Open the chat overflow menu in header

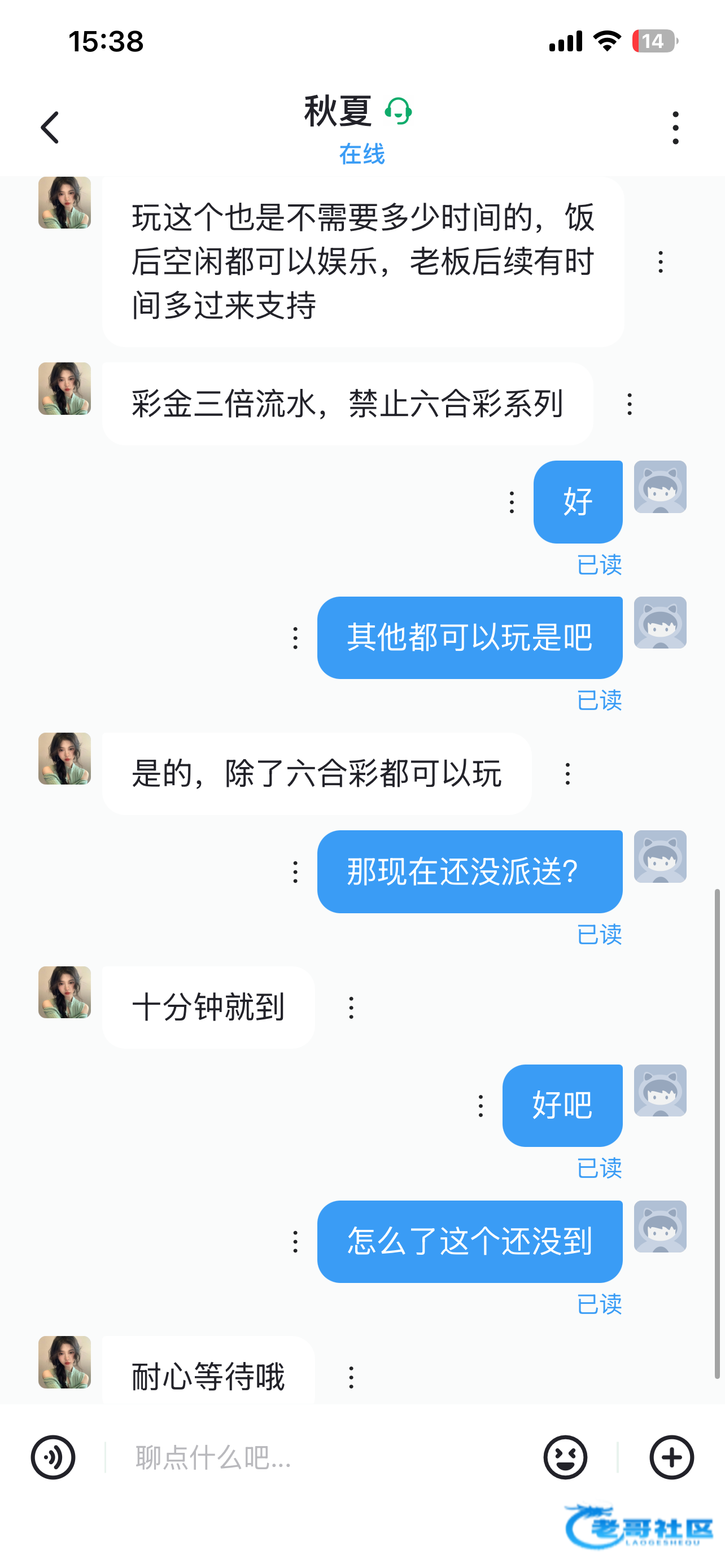coord(675,127)
